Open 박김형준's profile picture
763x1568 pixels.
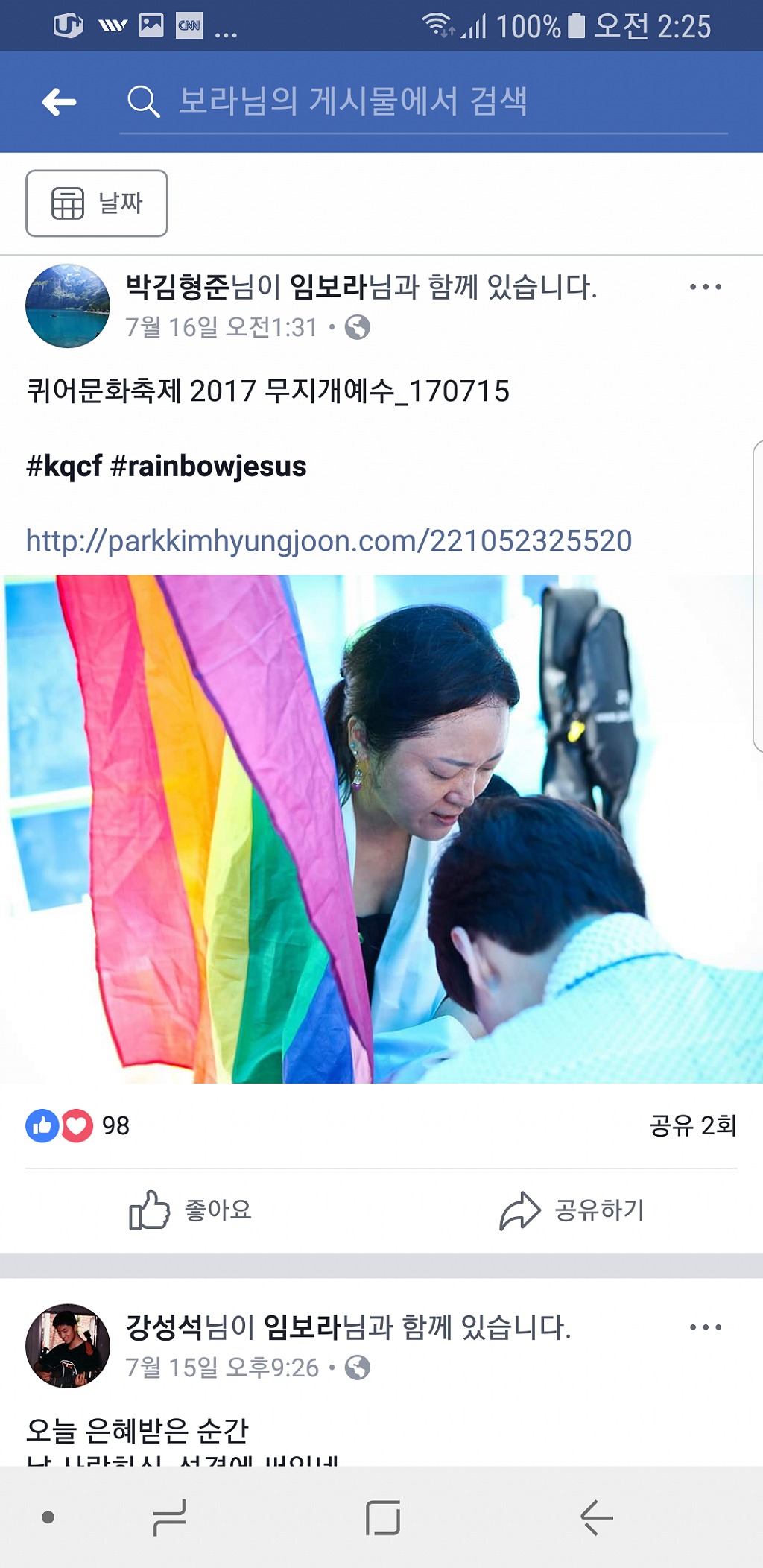pyautogui.click(x=68, y=306)
